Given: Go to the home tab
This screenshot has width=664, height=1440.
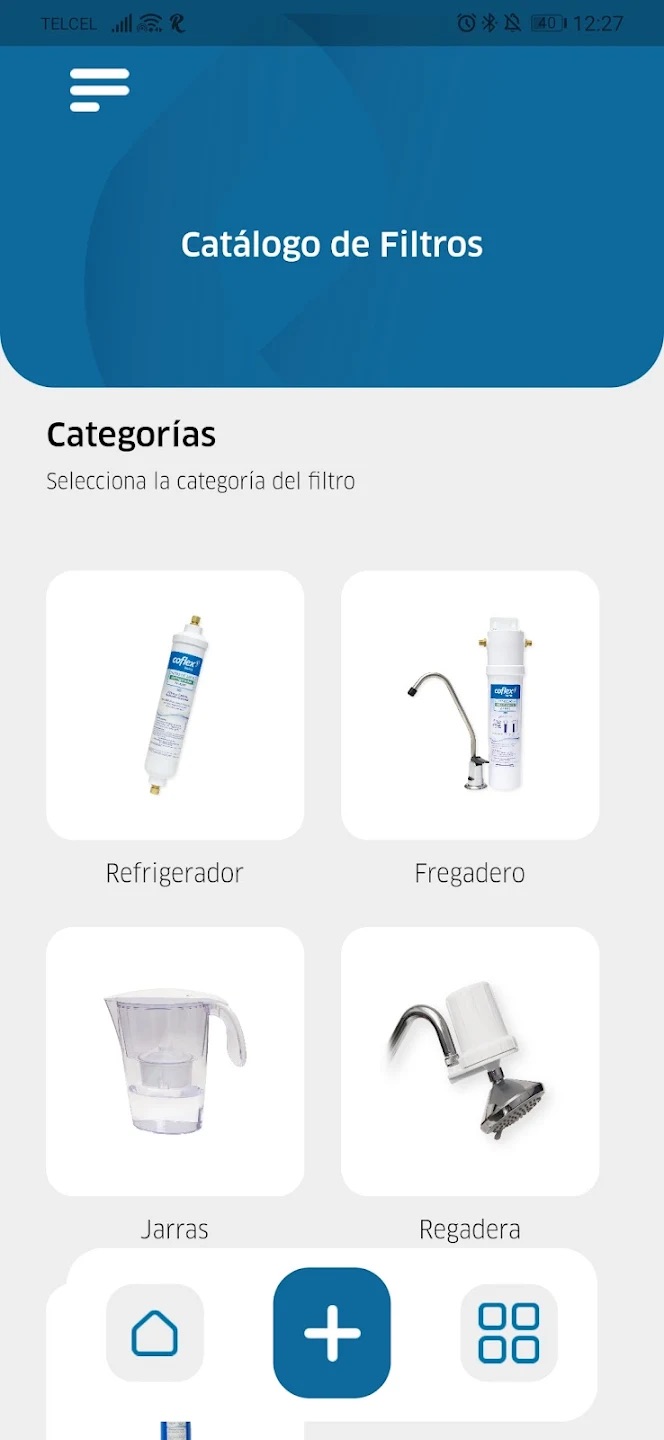Looking at the screenshot, I should tap(155, 1333).
